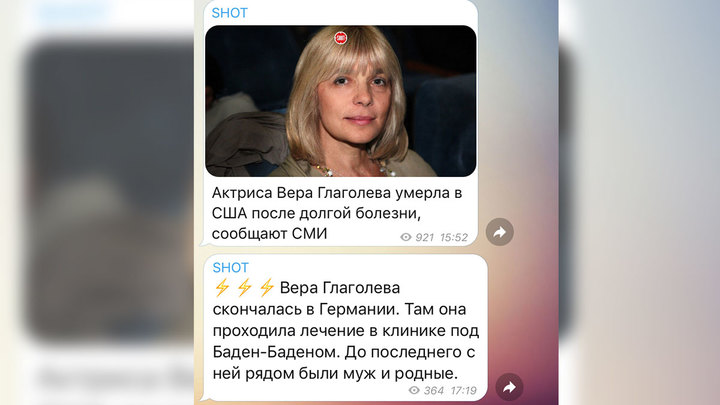Open SHOT channel name above the photo post
Screen dimensions: 720x405
(231, 13)
